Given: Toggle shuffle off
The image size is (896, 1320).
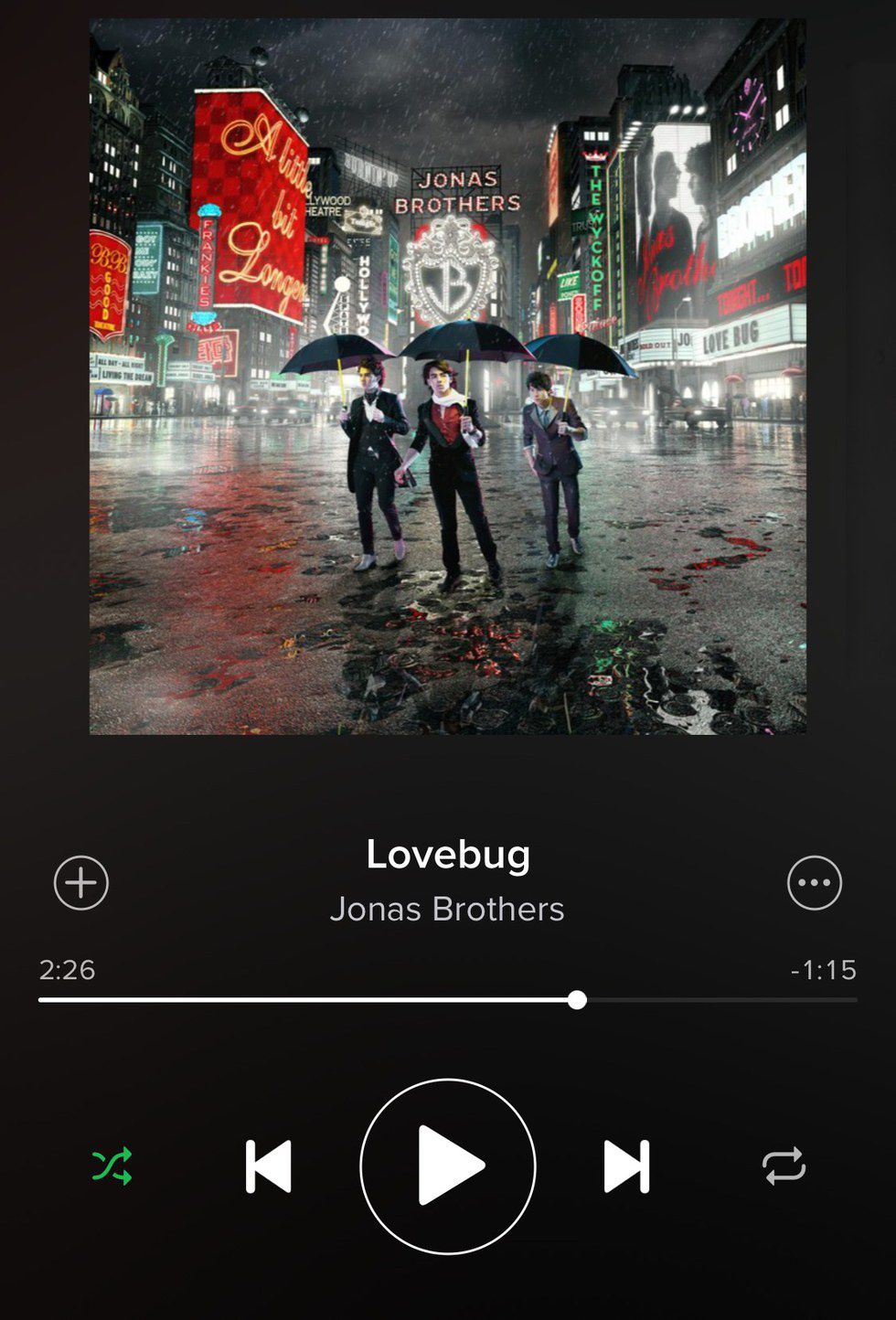Looking at the screenshot, I should point(112,1166).
